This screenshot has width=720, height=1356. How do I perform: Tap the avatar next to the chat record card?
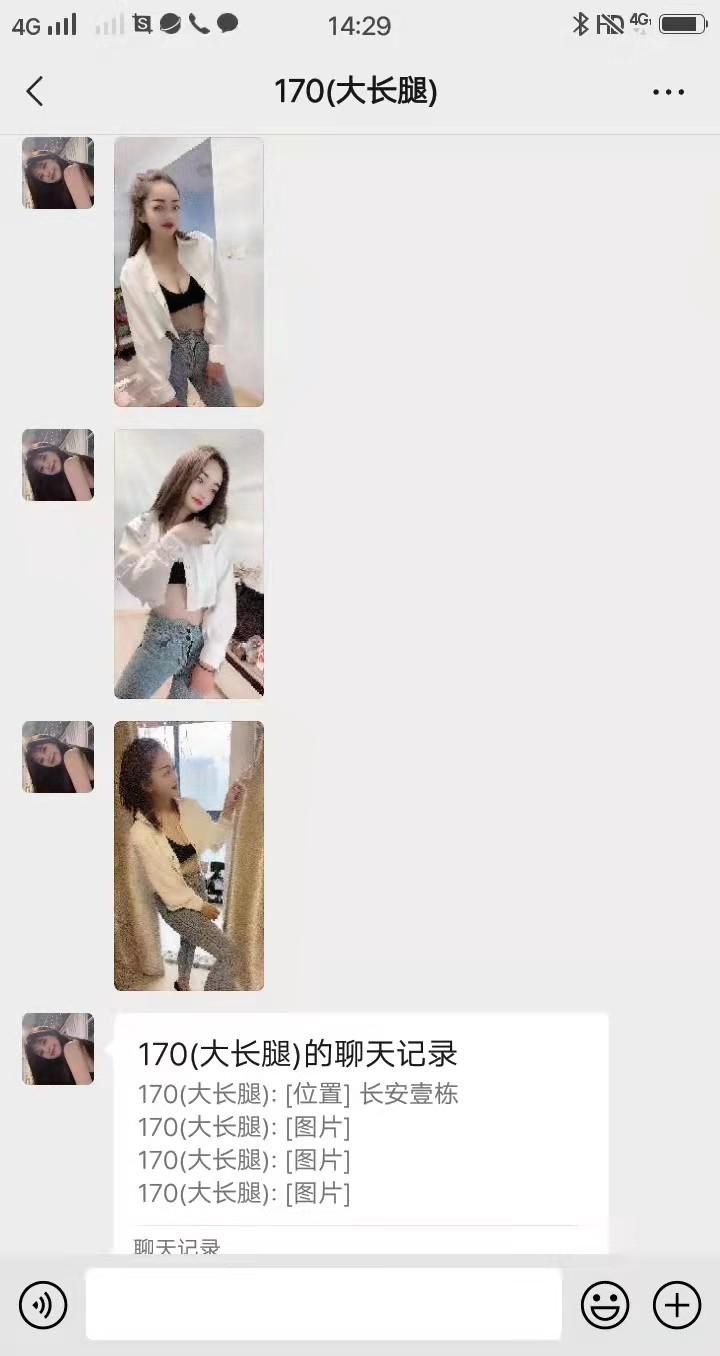[x=57, y=1048]
